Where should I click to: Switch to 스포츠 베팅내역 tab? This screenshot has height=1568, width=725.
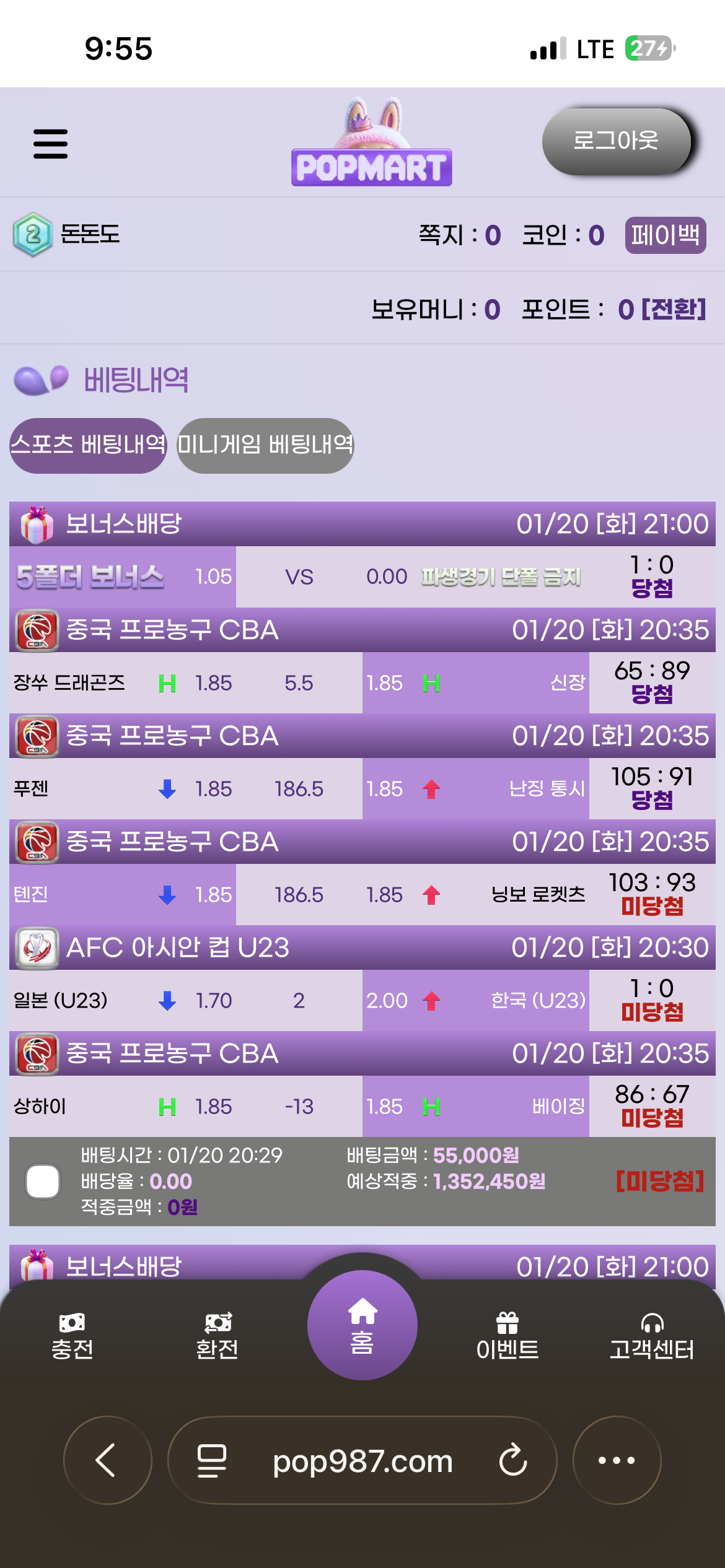point(88,445)
